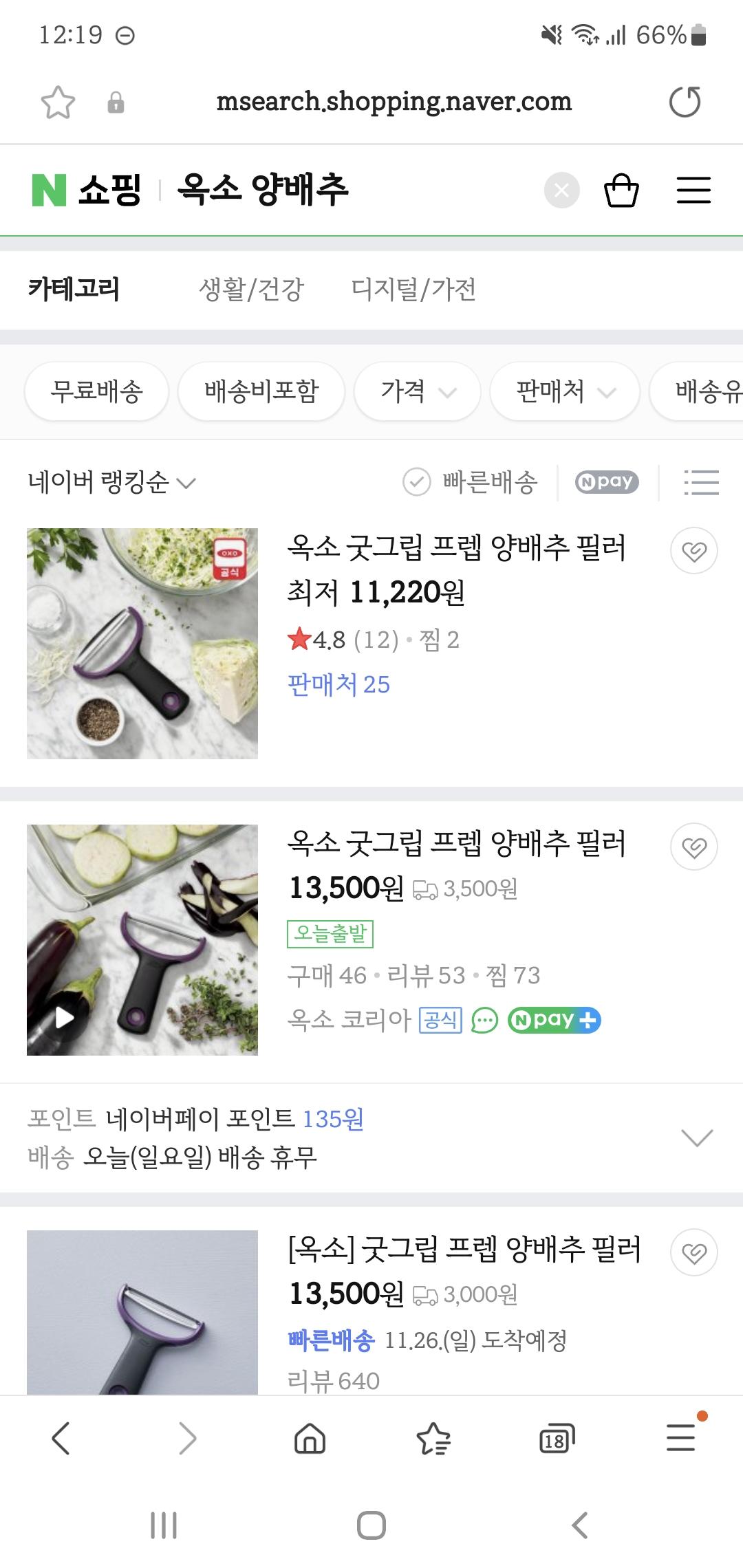Expand the 포인트 and 배송 details
This screenshot has height=1568, width=743.
[696, 1137]
